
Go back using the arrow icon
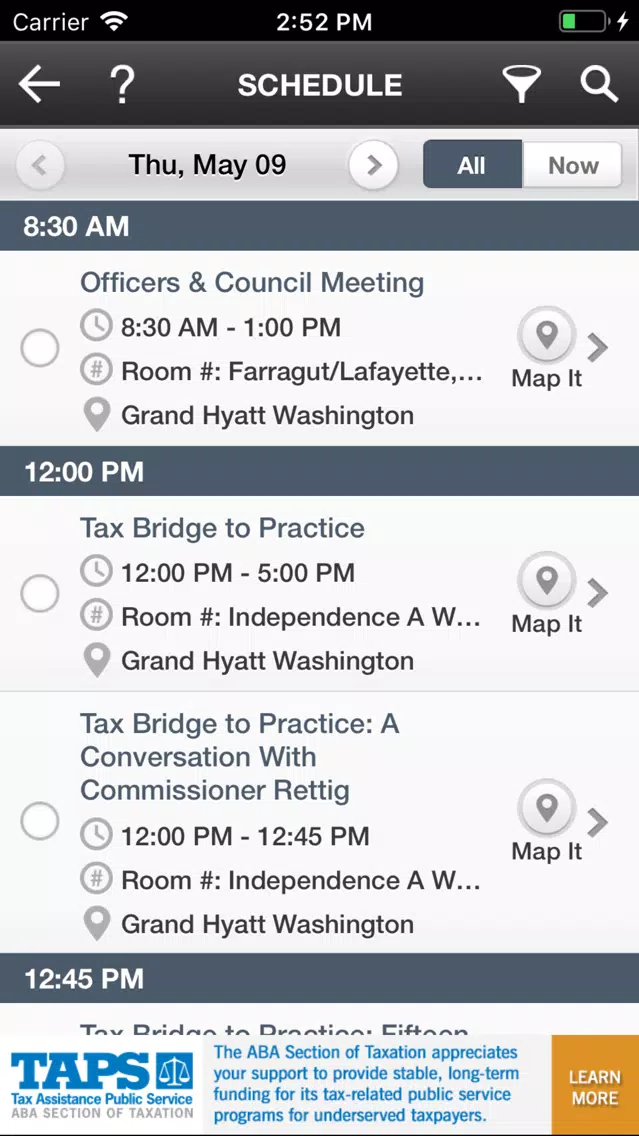pos(39,85)
